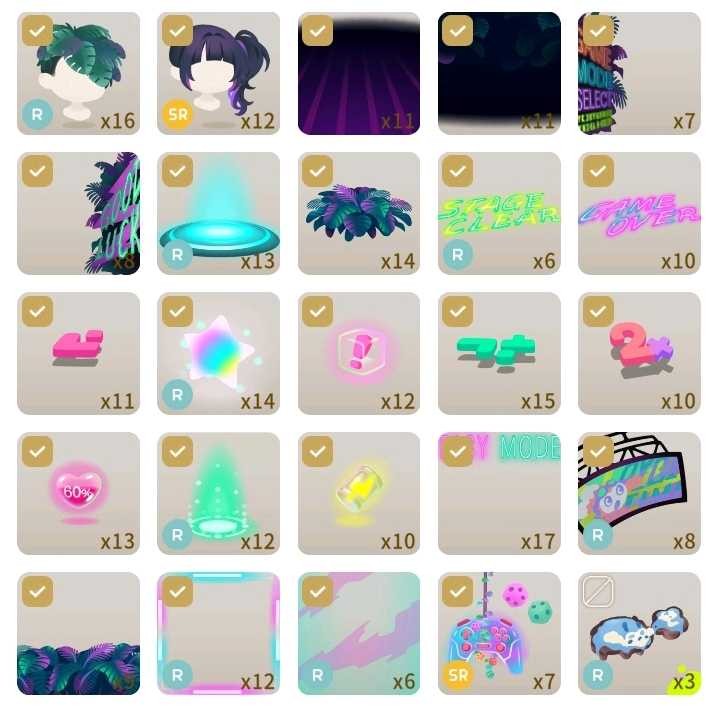Select the 60% pink heart item

coord(78,493)
